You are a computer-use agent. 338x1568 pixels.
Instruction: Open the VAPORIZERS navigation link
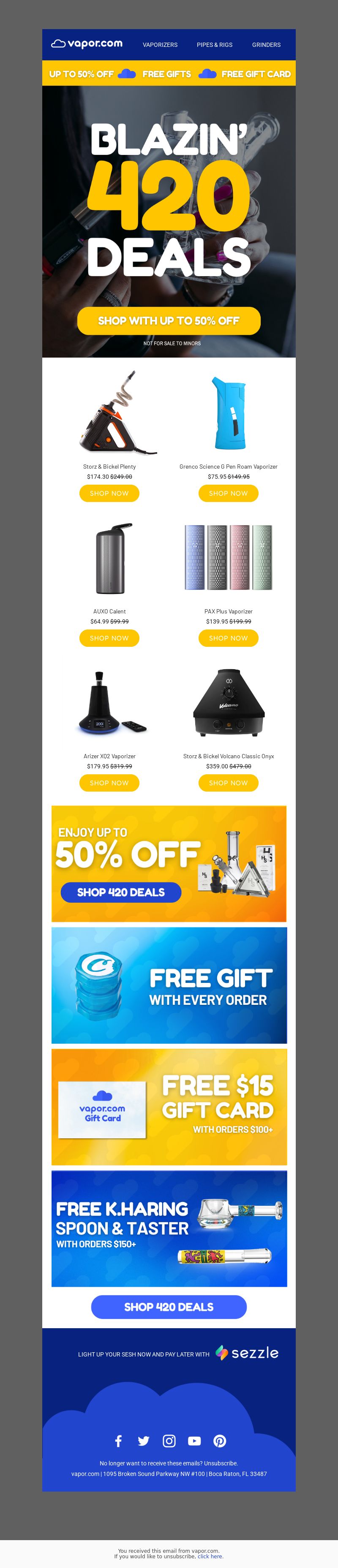[x=160, y=45]
